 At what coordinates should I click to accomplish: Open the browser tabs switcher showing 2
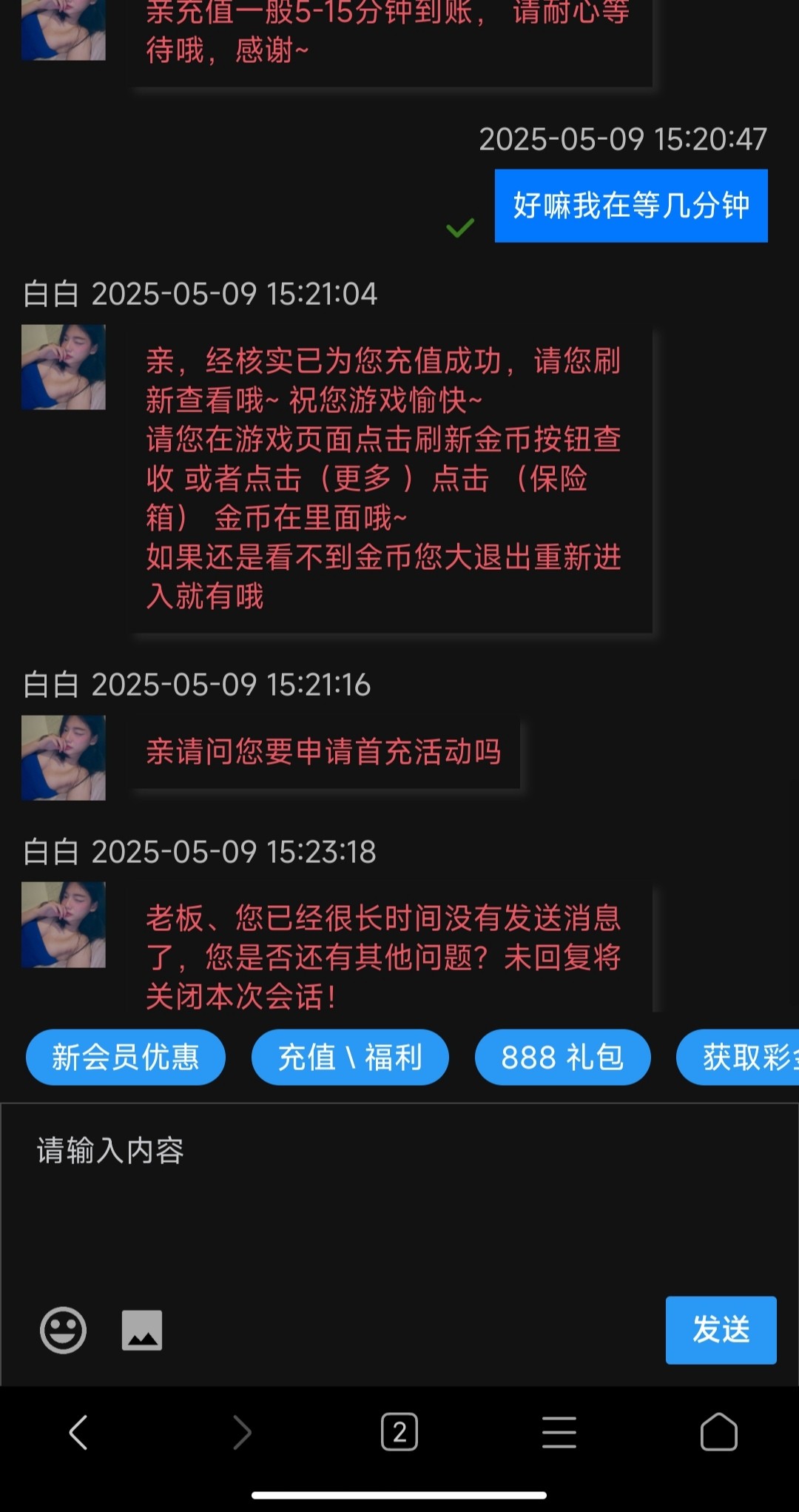pyautogui.click(x=399, y=1432)
